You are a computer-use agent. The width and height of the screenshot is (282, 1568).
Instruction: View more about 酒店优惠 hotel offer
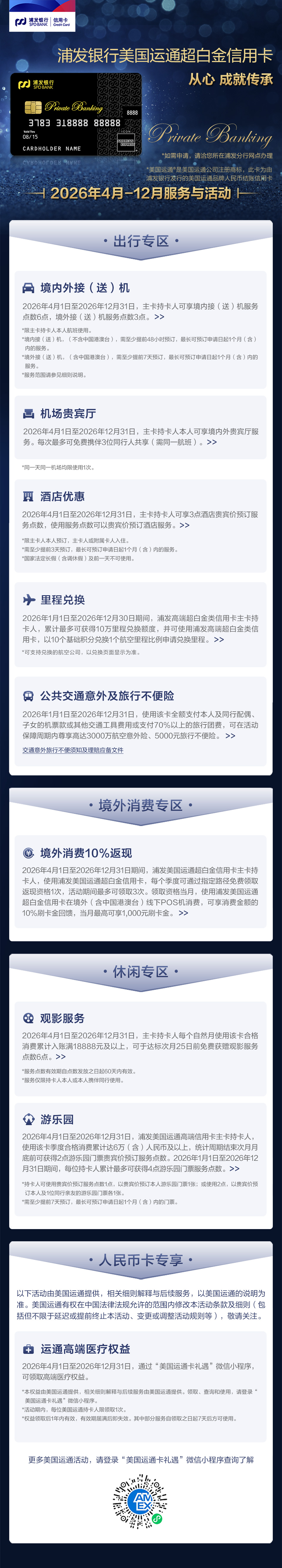184,525
